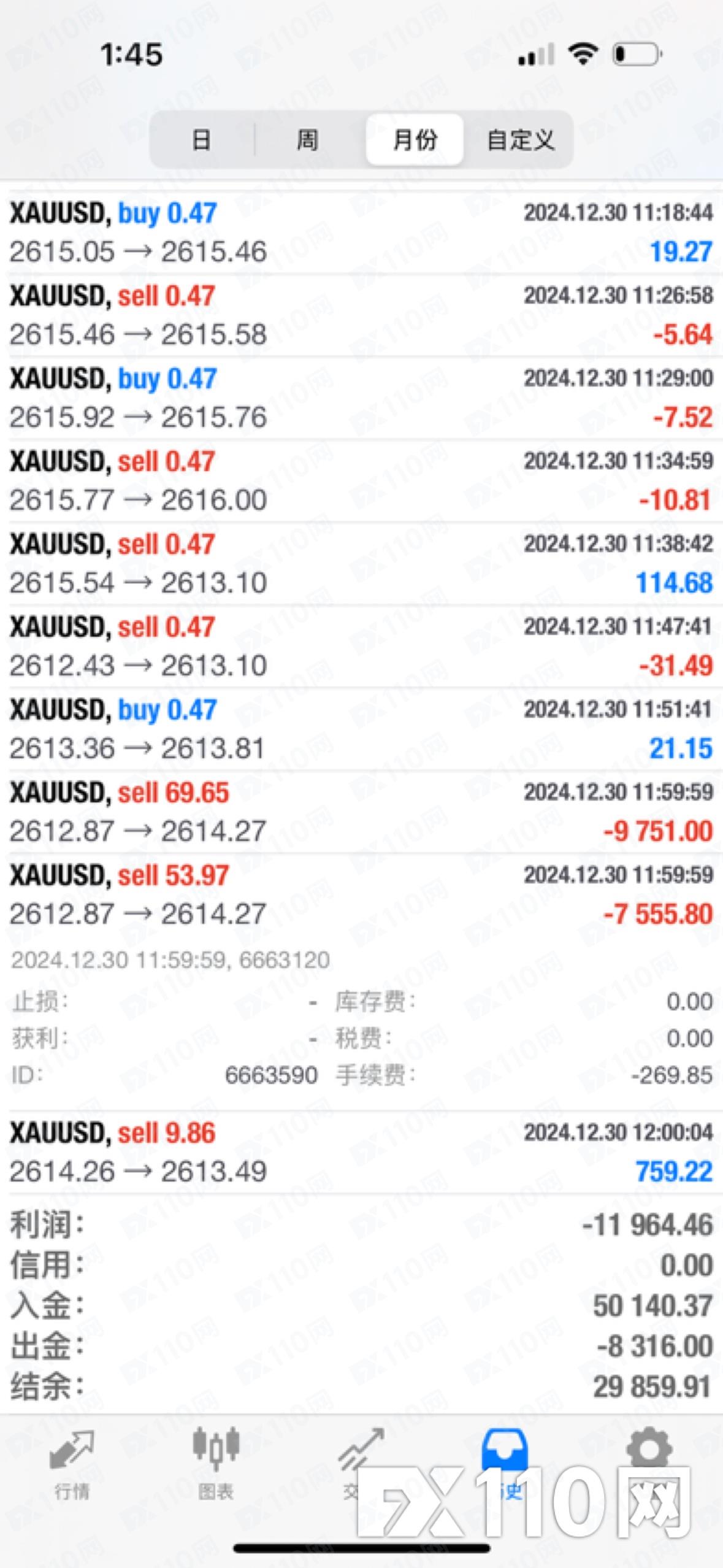723x1568 pixels.
Task: Select the 月份 (month) period tab
Action: (415, 140)
